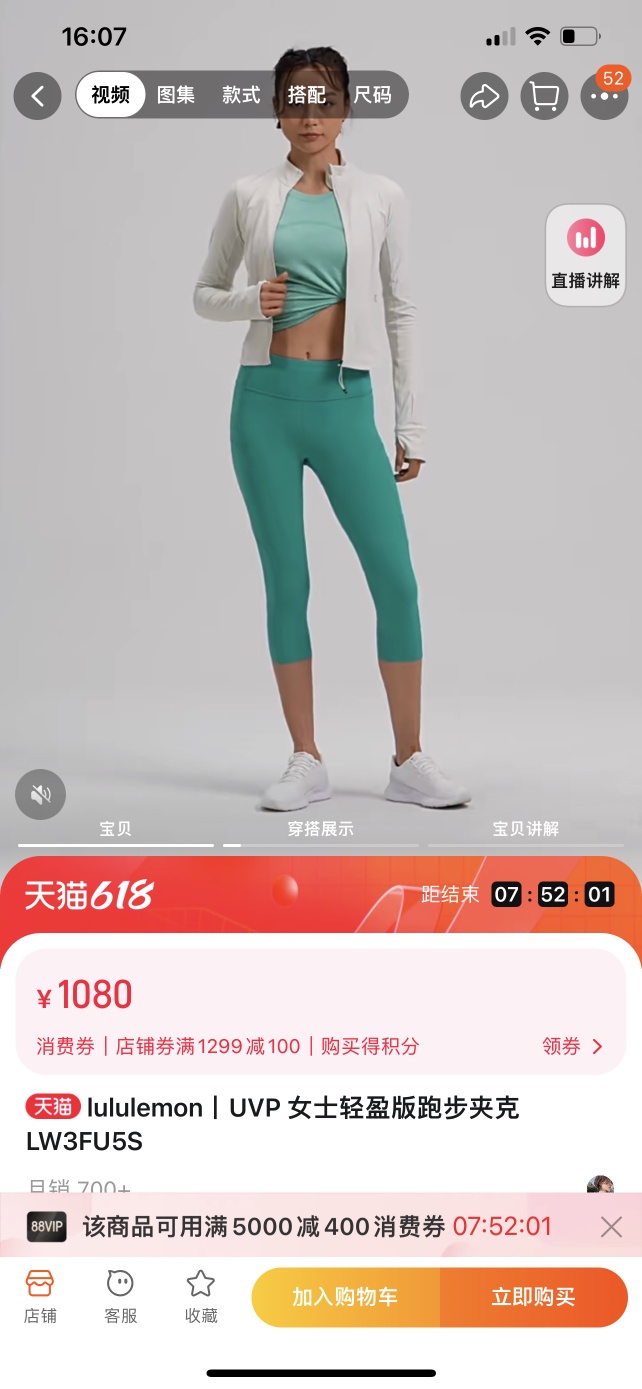This screenshot has width=642, height=1389.
Task: Go back to the previous page
Action: (38, 96)
